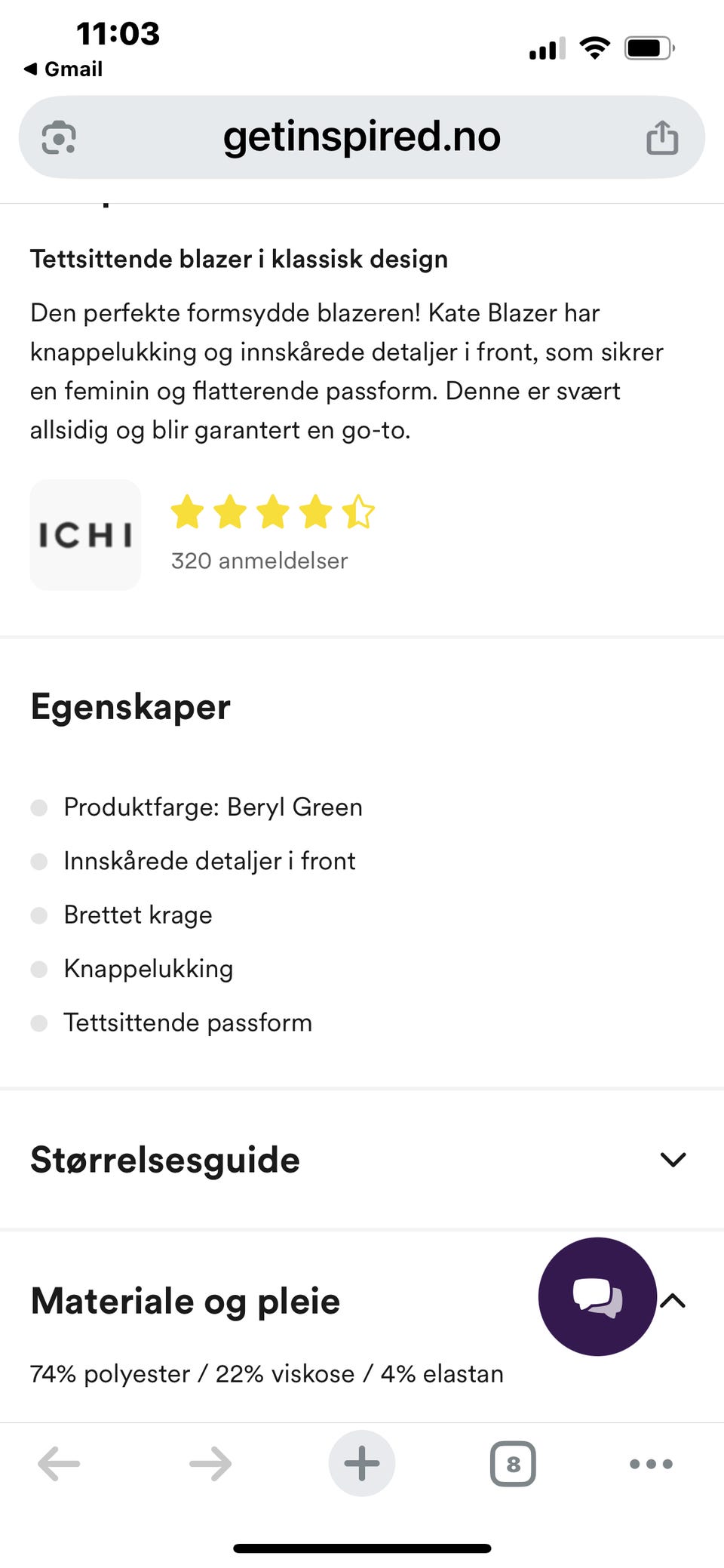Tap the ICHI brand logo
Viewport: 724px width, 1568px height.
(x=84, y=534)
